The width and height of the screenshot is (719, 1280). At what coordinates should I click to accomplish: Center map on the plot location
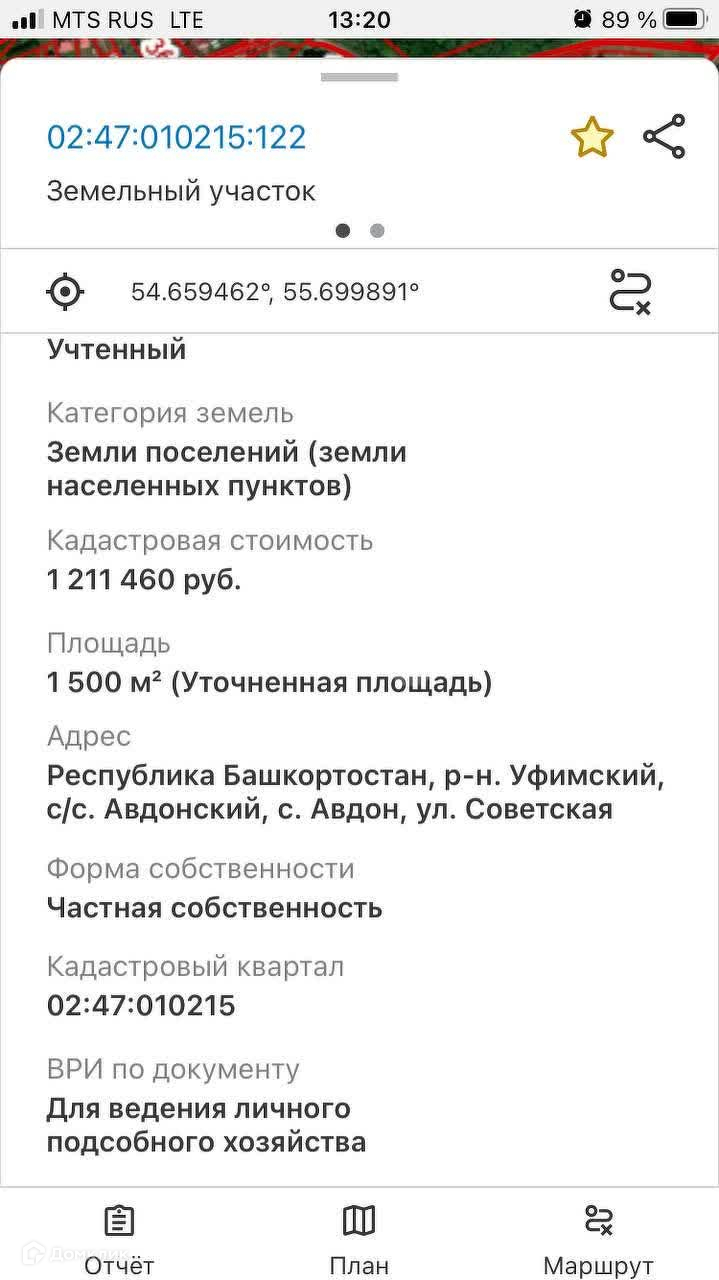(x=66, y=292)
